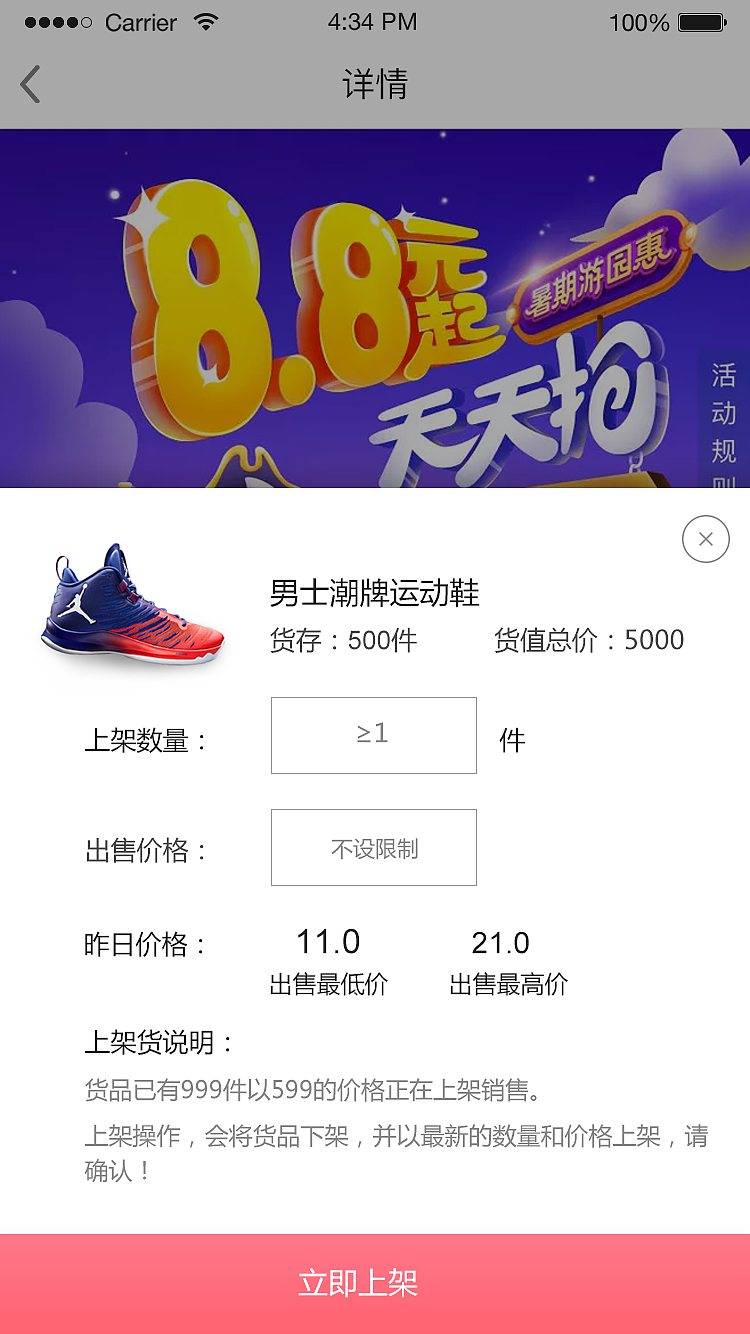Image resolution: width=750 pixels, height=1334 pixels.
Task: Dismiss the listing sheet via the X
Action: (705, 538)
